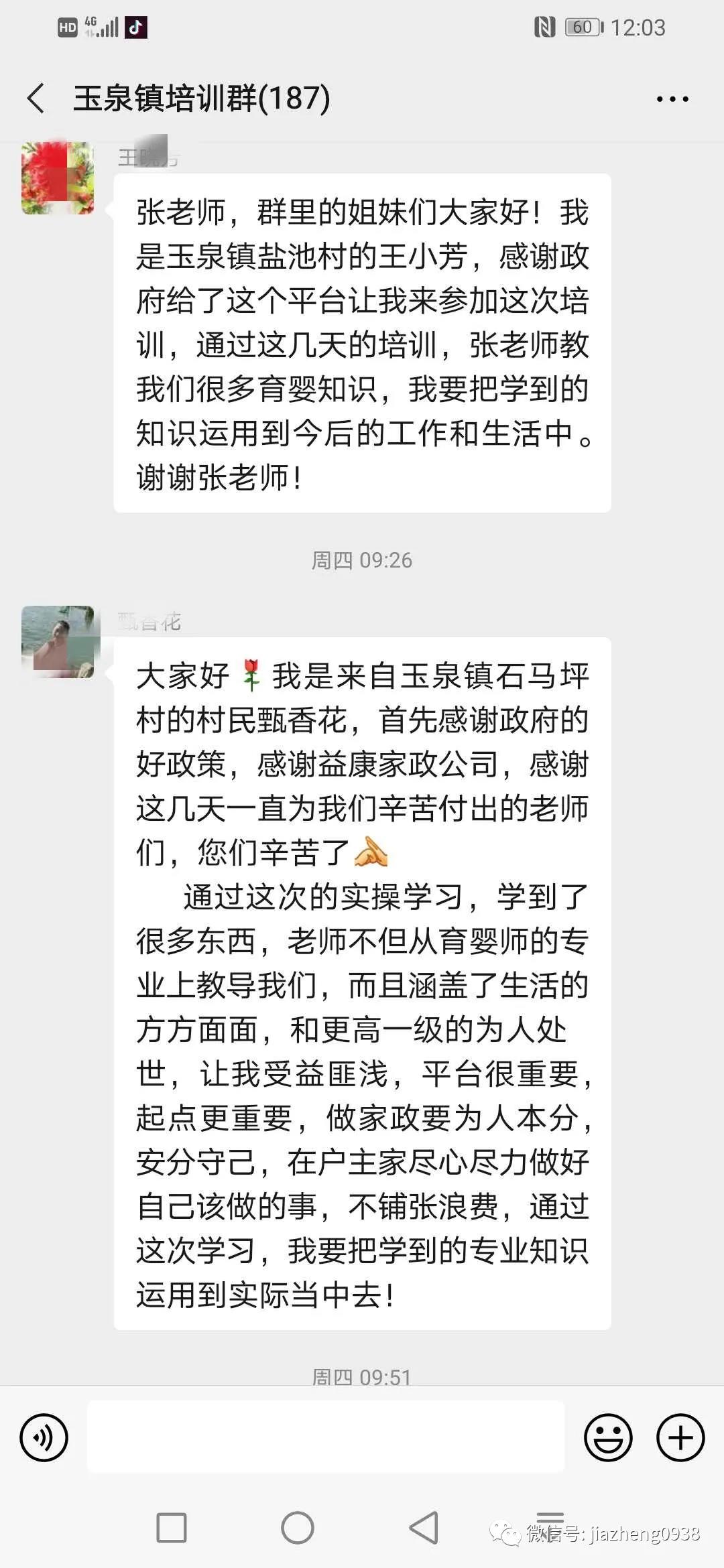Focus the message text field

[x=326, y=1438]
